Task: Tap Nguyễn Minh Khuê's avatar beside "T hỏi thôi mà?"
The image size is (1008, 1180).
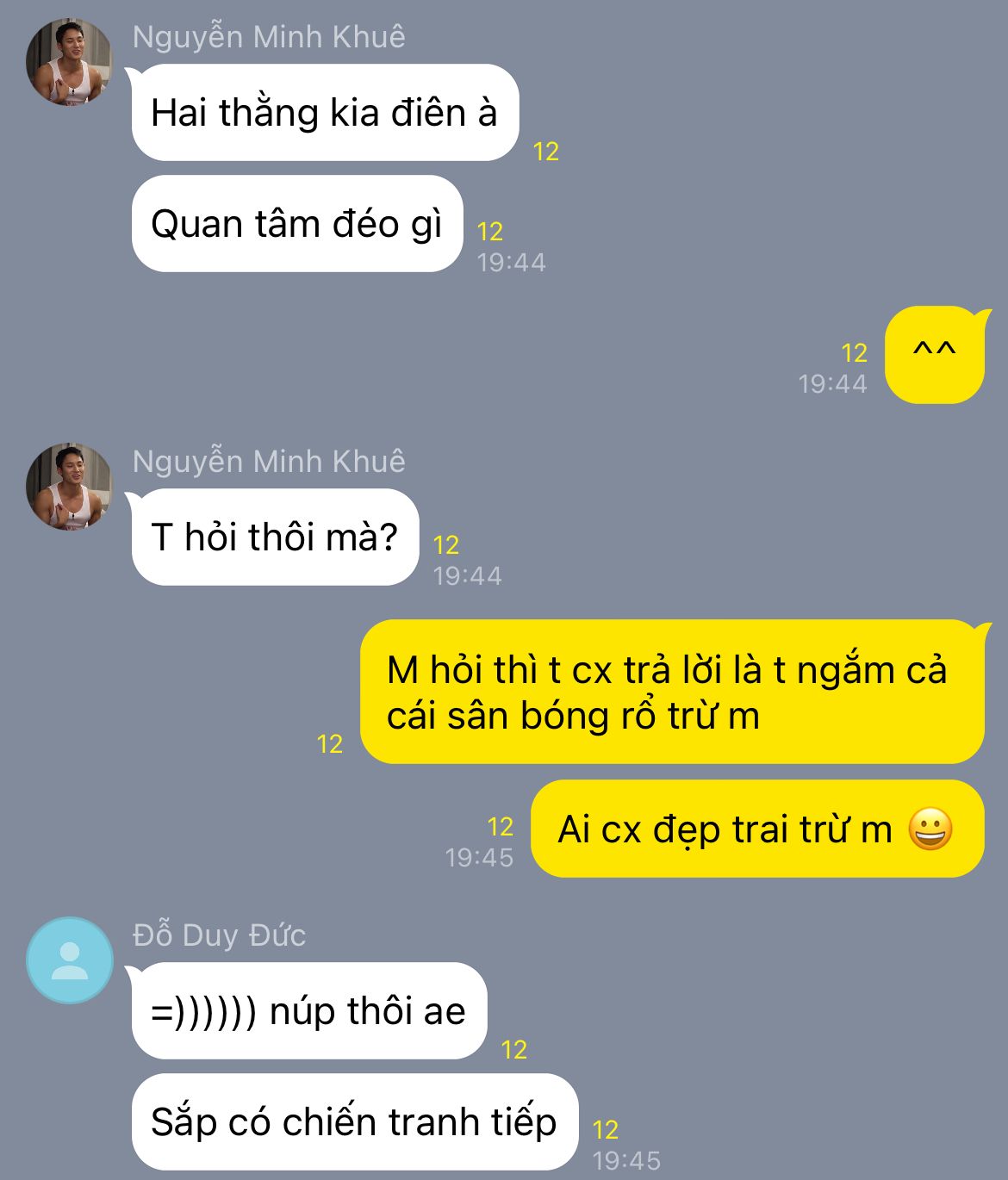Action: [x=69, y=487]
